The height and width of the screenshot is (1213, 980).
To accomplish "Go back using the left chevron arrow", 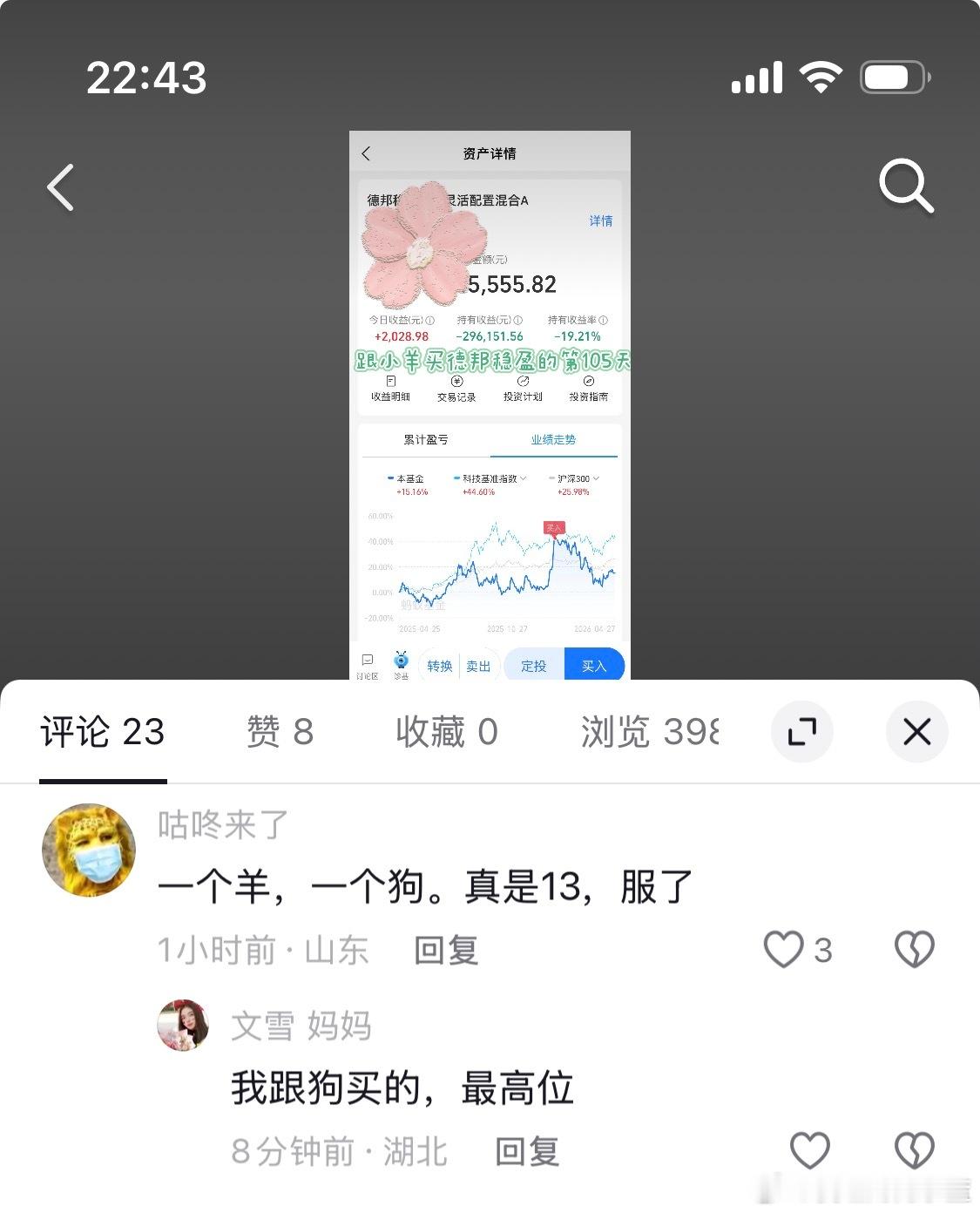I will [59, 186].
